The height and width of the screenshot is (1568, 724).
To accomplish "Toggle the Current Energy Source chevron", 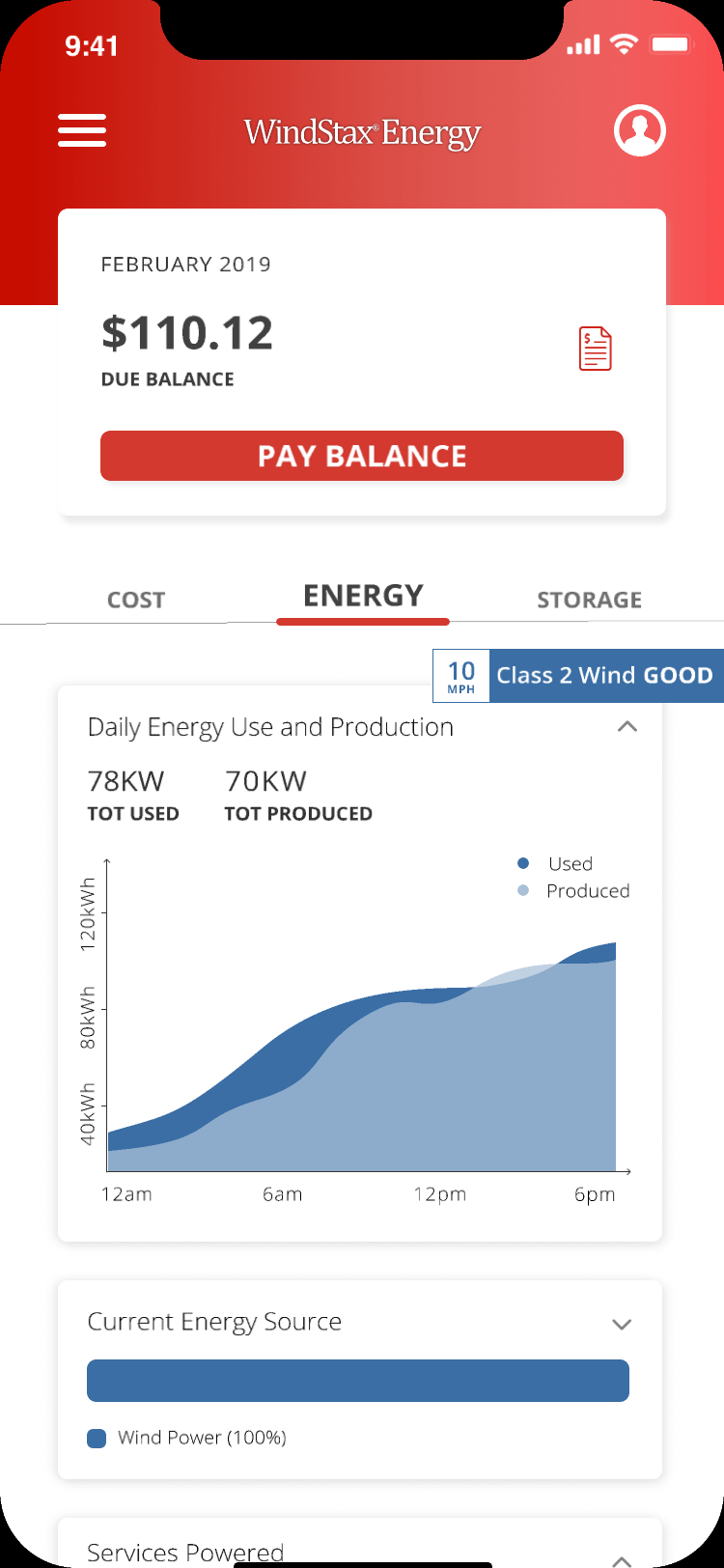I will coord(622,1324).
